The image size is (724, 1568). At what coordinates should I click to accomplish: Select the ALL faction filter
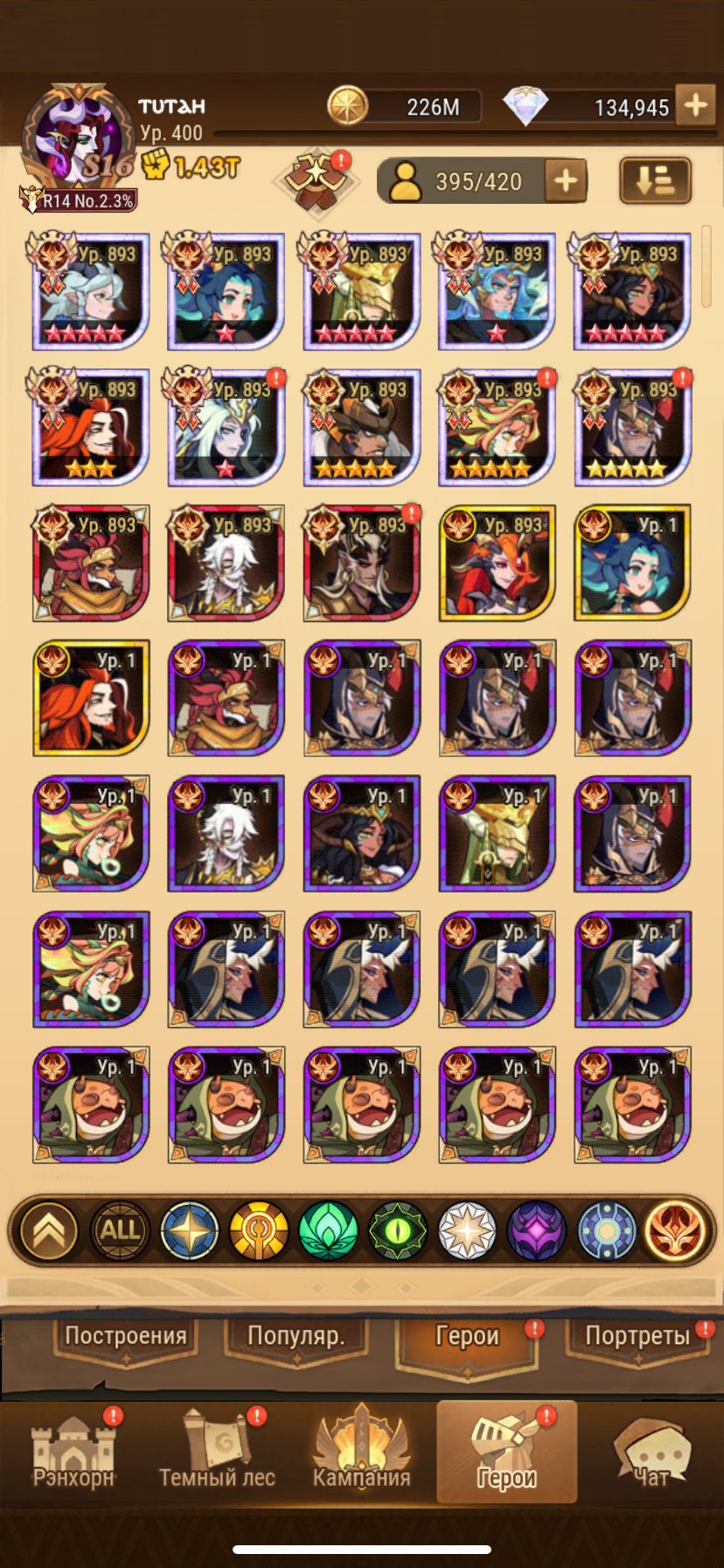(120, 1230)
